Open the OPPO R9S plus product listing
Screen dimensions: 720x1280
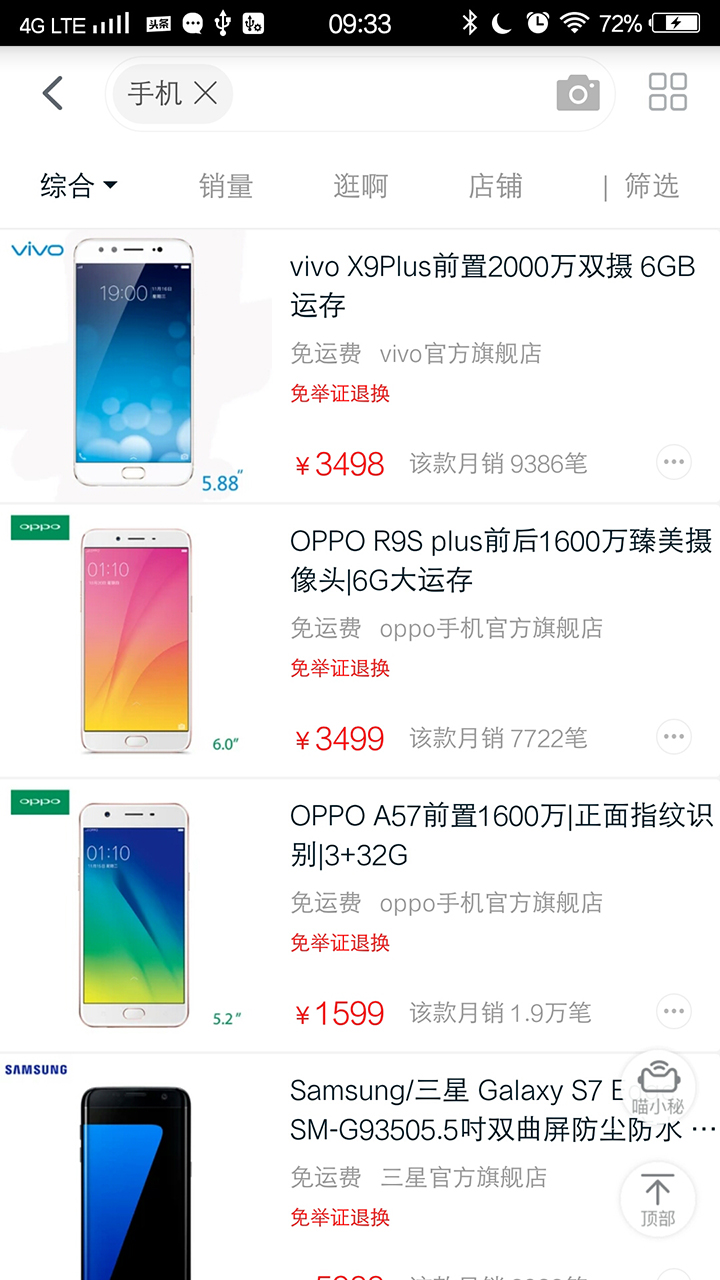(500, 560)
